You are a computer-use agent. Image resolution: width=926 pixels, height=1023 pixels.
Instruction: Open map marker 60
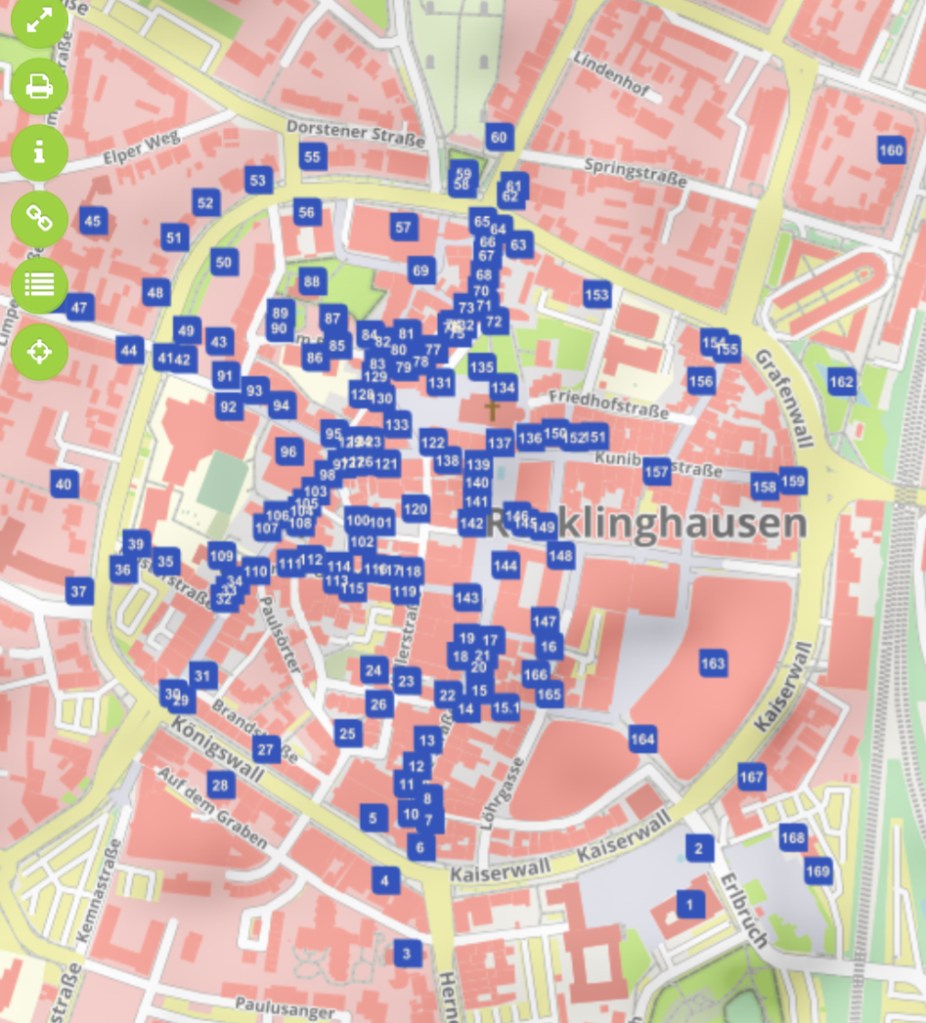499,138
